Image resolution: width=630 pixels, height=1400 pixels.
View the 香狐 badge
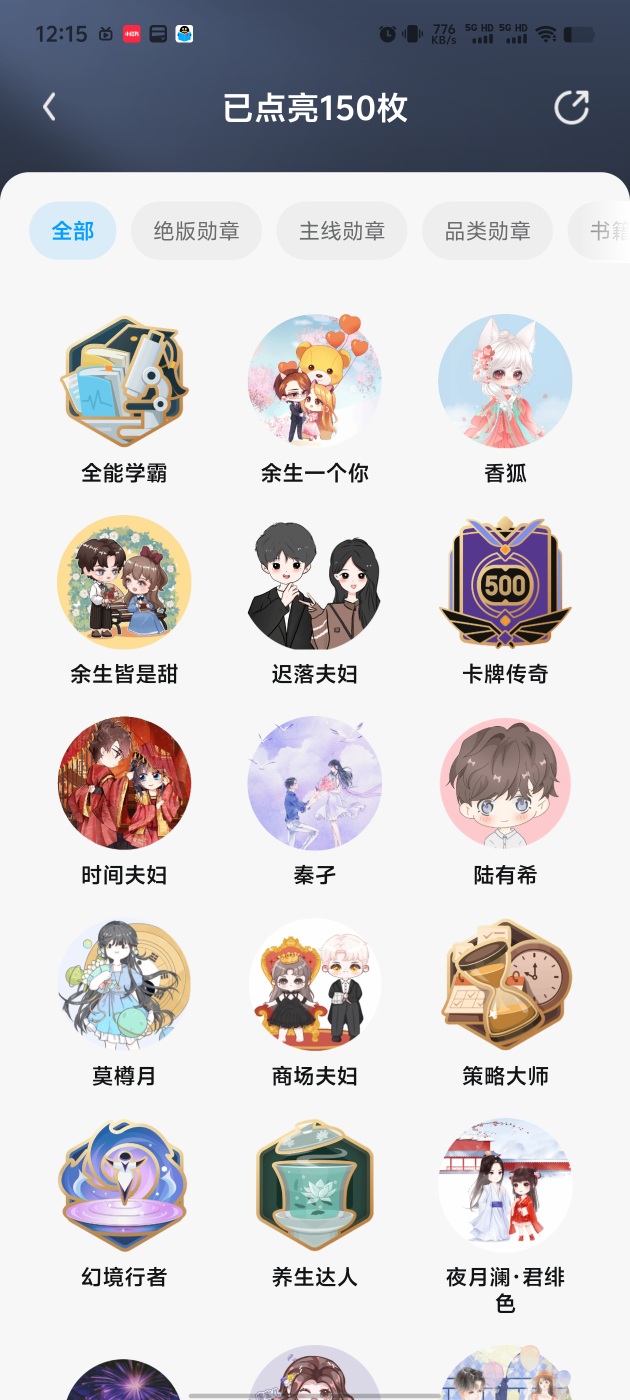pos(505,382)
